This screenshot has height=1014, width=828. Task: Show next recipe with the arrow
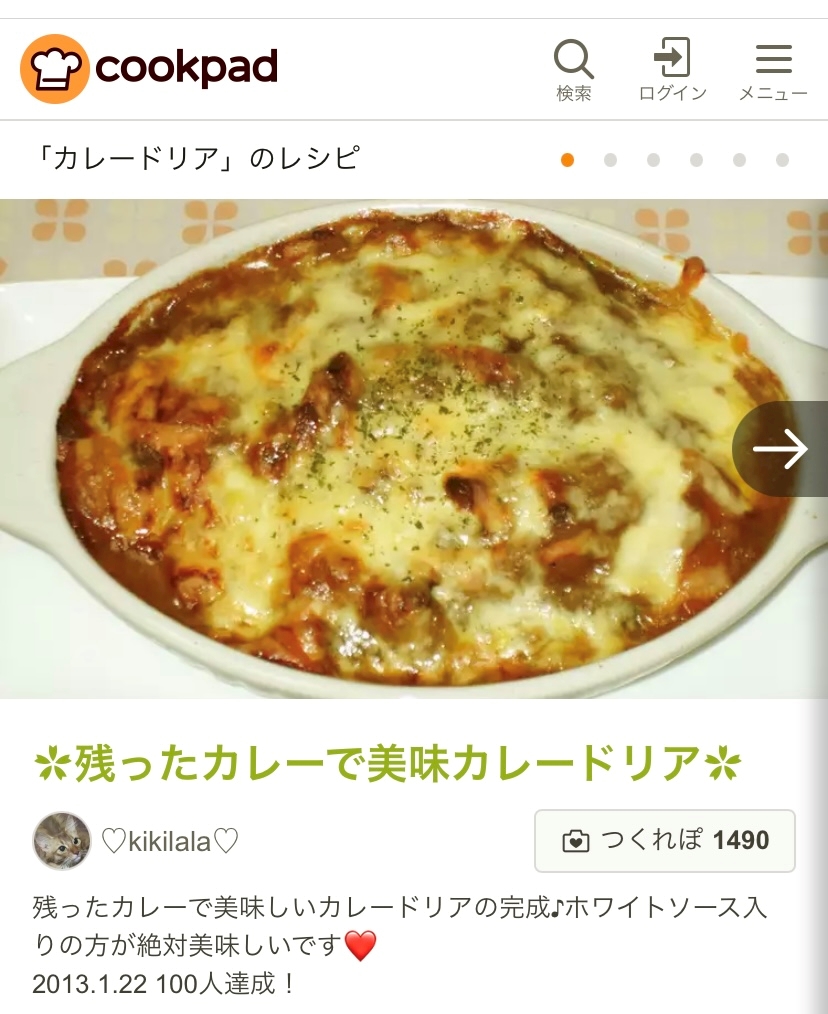point(781,449)
